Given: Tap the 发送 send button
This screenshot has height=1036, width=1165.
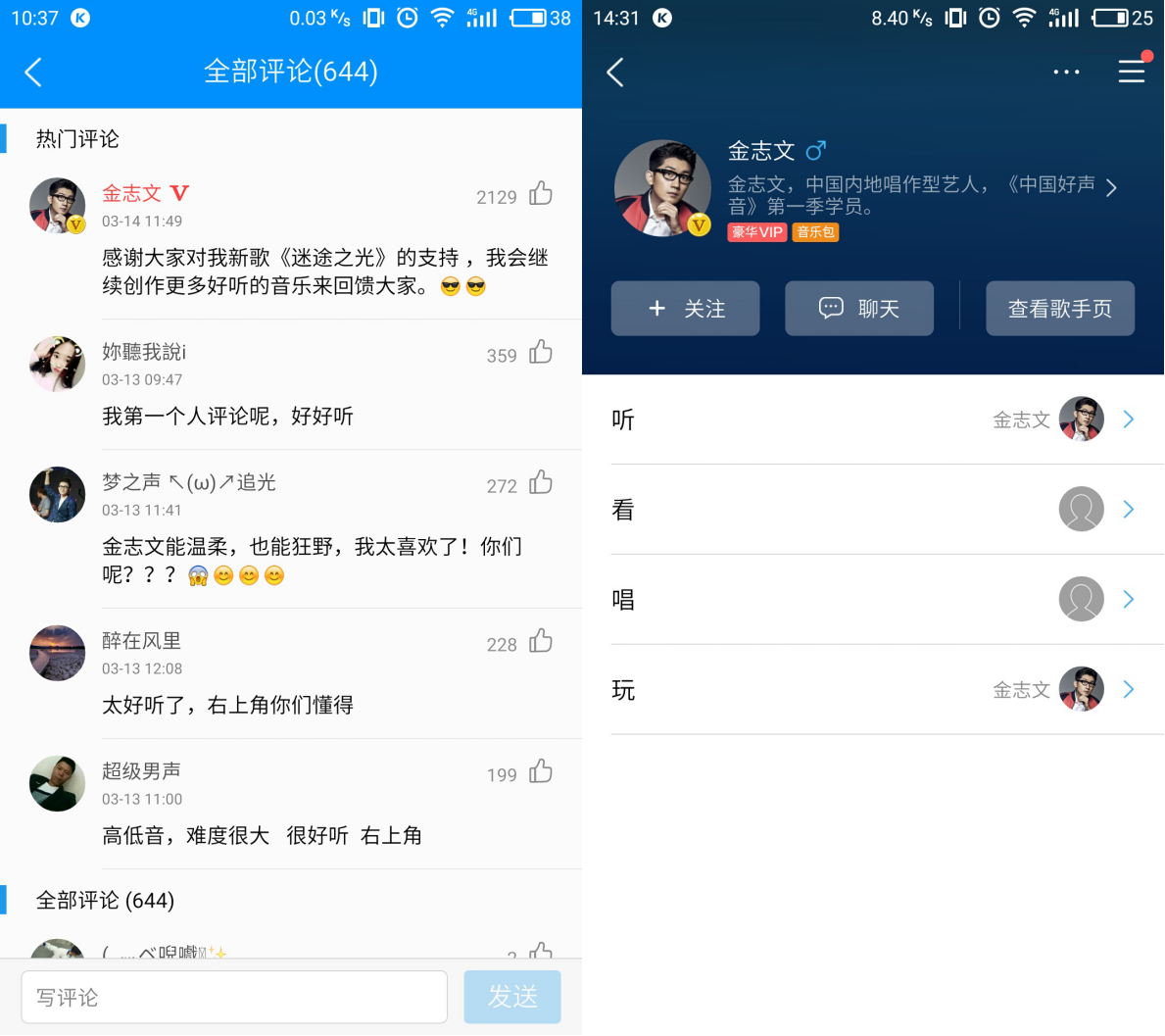Looking at the screenshot, I should (x=512, y=998).
